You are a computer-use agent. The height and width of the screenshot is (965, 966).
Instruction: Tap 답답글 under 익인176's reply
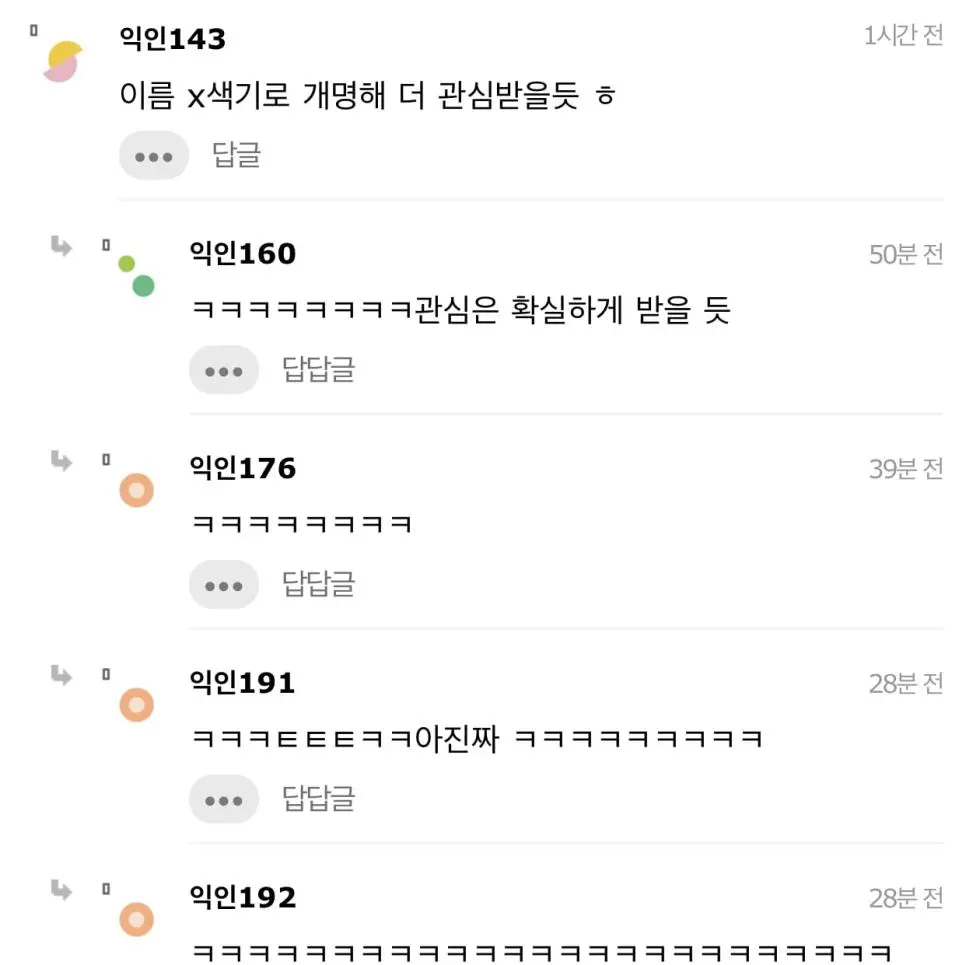318,583
